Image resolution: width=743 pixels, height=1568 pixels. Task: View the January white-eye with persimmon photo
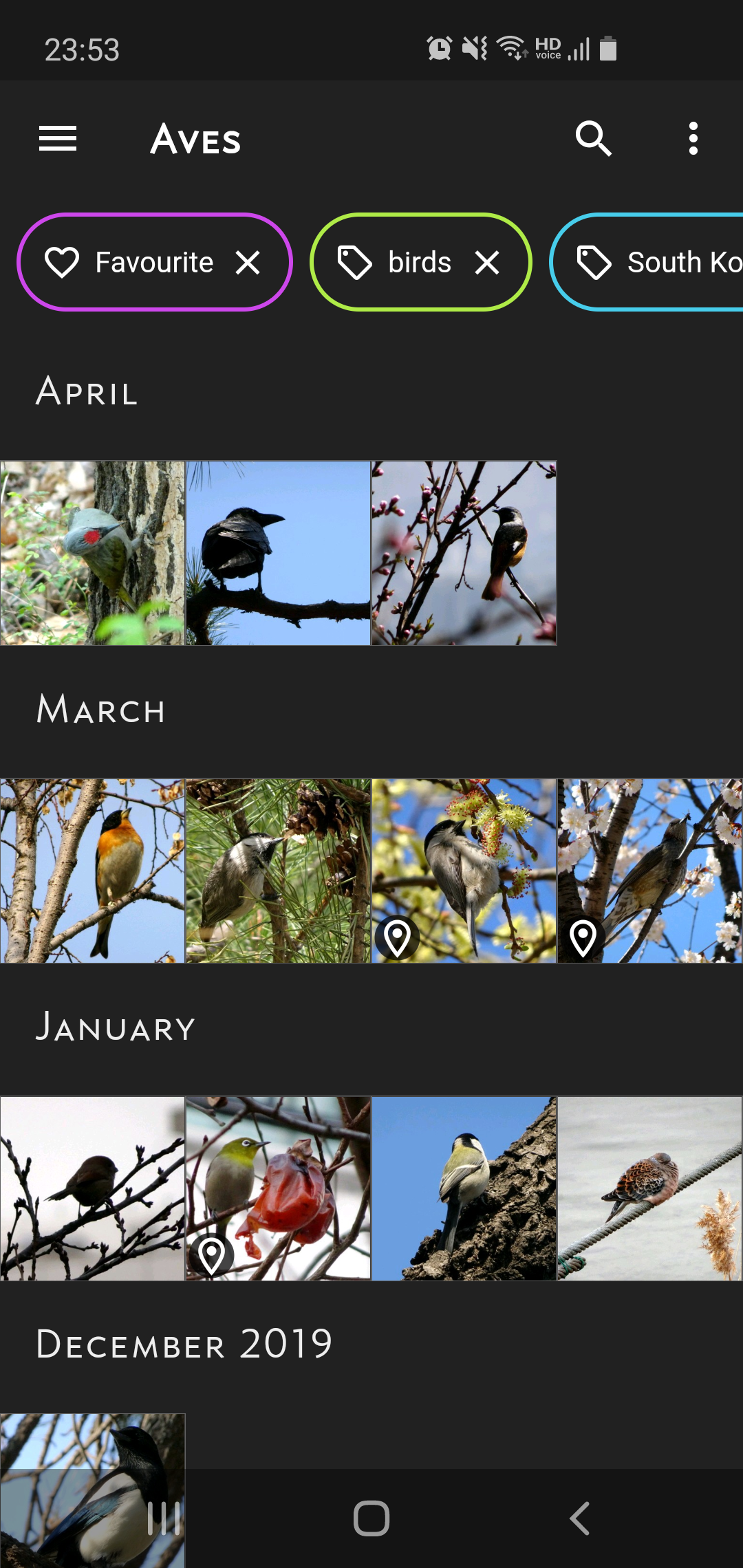click(x=278, y=1188)
